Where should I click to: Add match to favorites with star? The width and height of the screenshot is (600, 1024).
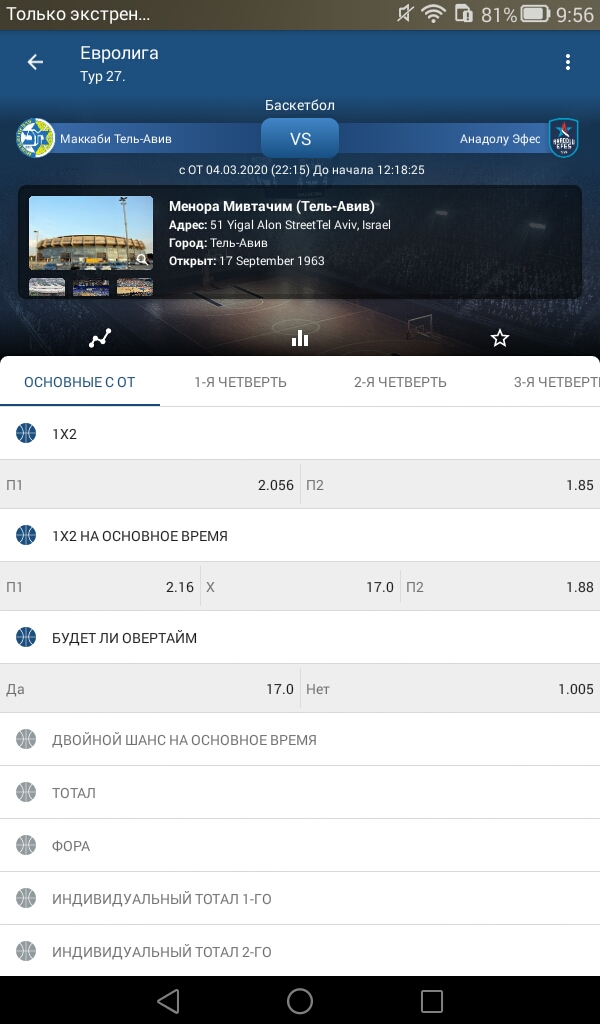[499, 338]
